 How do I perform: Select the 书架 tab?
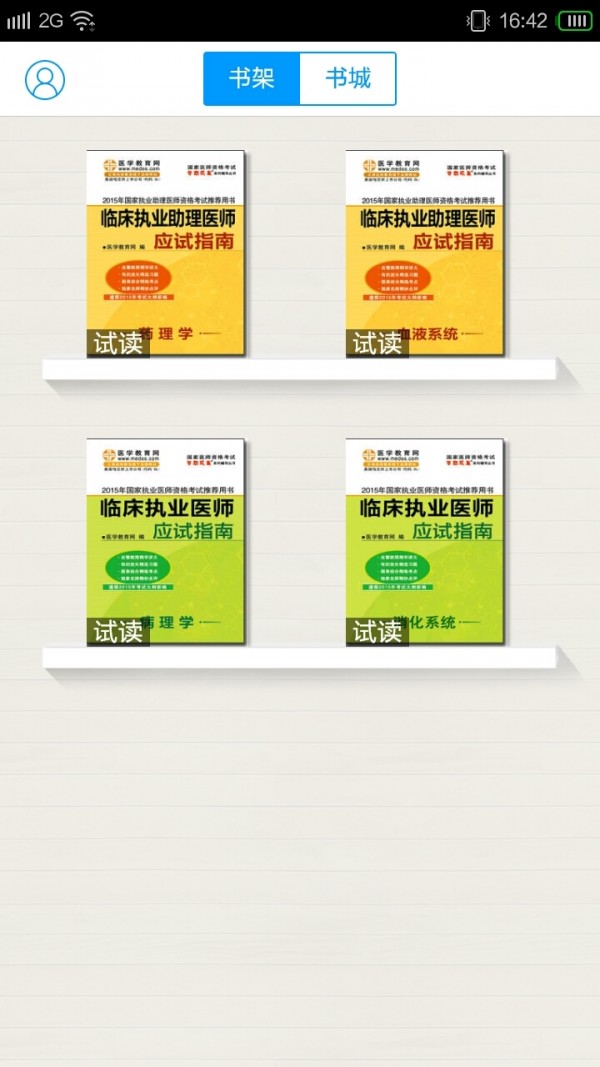click(252, 79)
